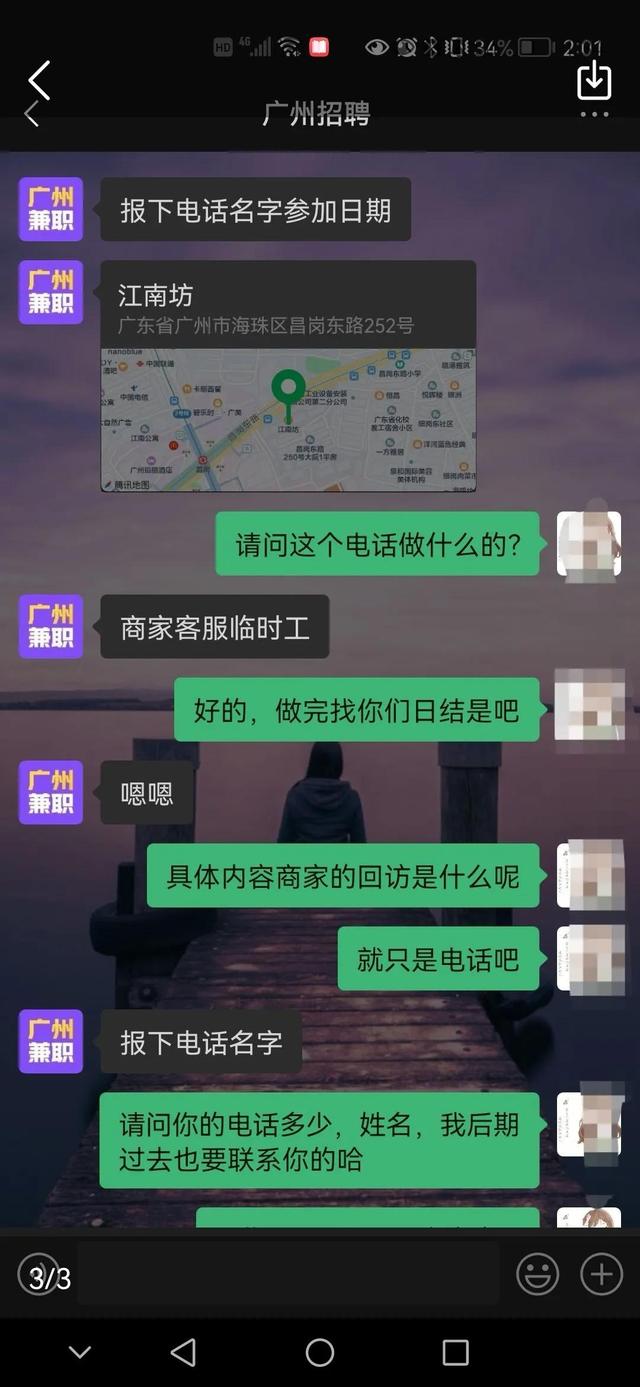Go to the home screen
Image resolution: width=640 pixels, height=1387 pixels.
point(320,1352)
